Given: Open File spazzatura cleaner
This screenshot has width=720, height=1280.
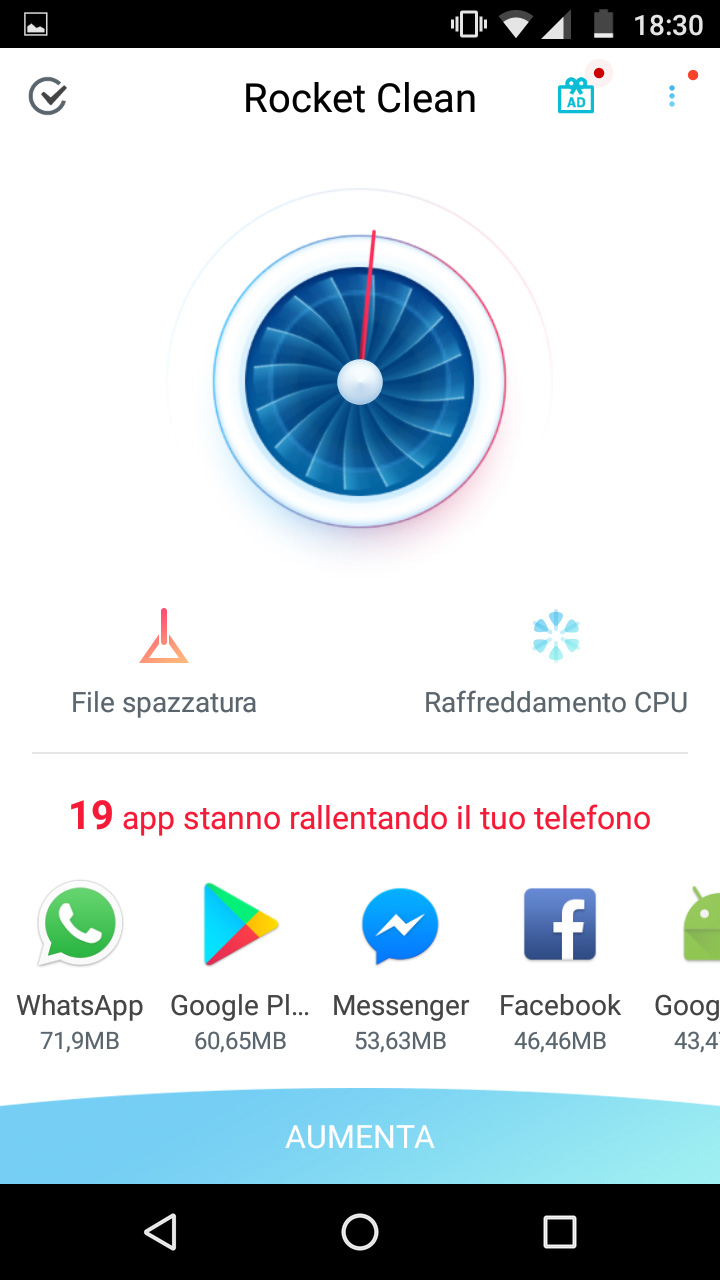Looking at the screenshot, I should coord(164,662).
